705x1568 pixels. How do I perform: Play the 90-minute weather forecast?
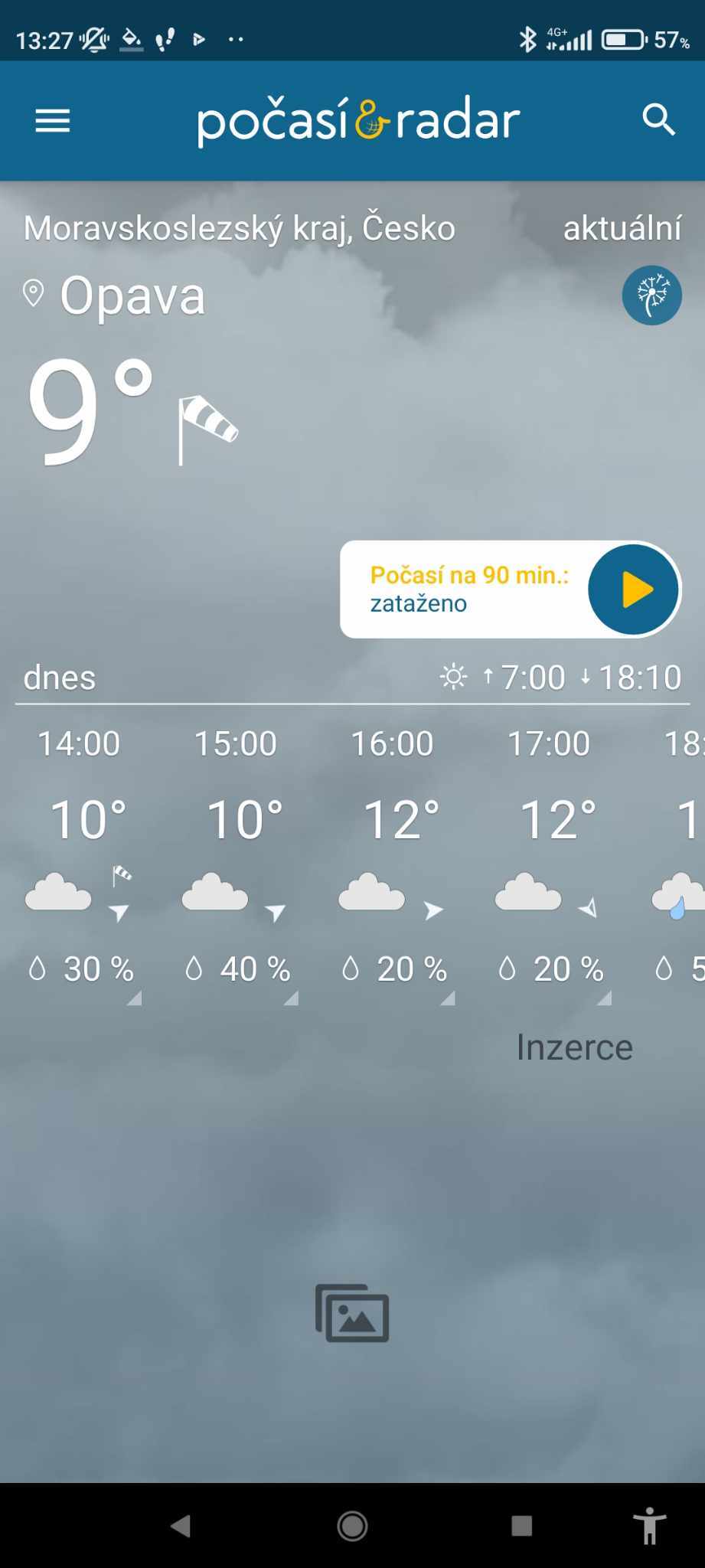(x=633, y=590)
